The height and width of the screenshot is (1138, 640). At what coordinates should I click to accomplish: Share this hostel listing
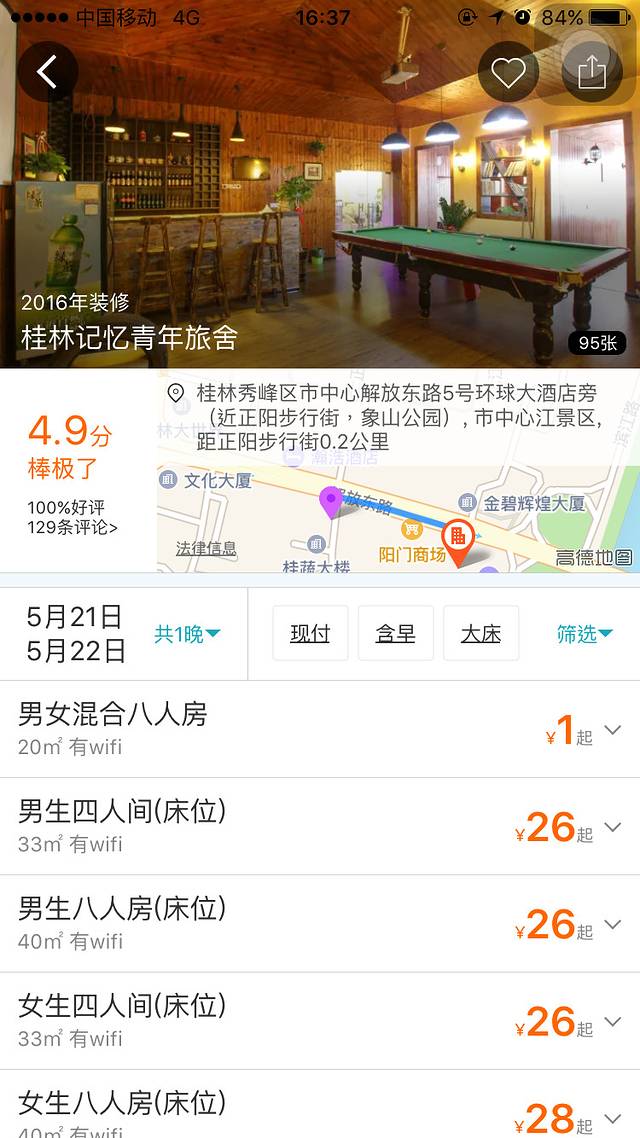[x=592, y=72]
